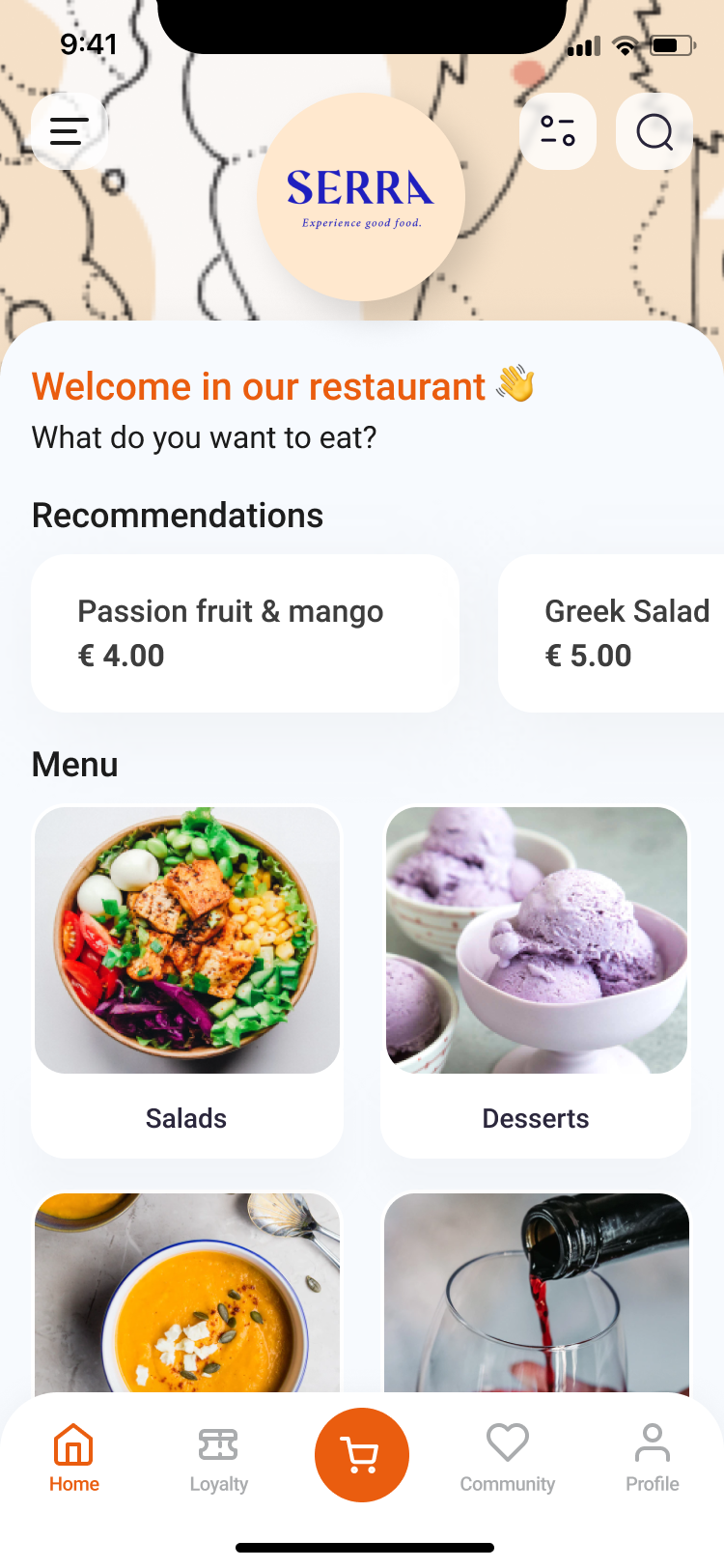Open the Desserts menu category
724x1568 pixels.
(x=536, y=980)
